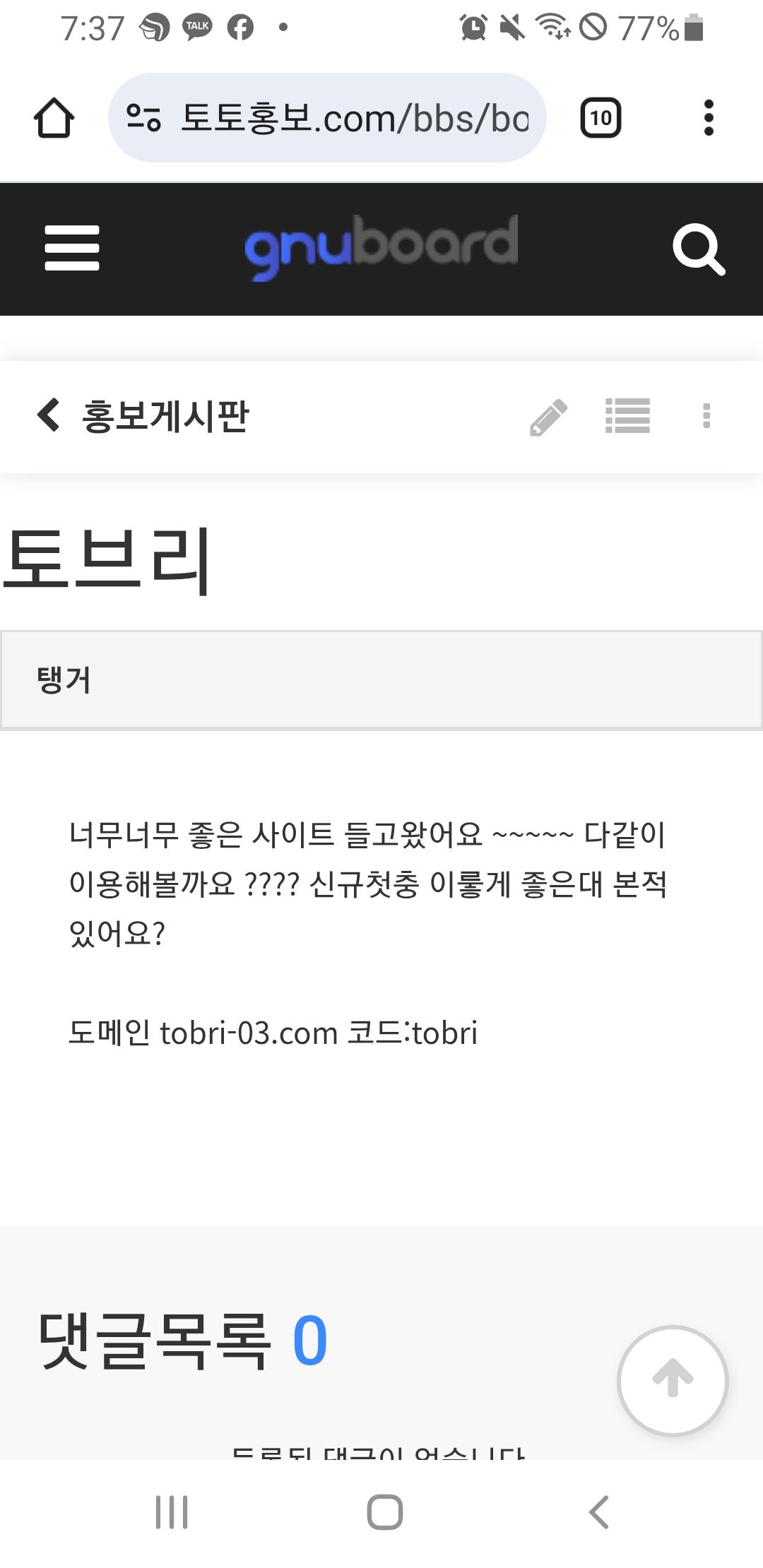Screen dimensions: 763x1568
Task: Show the 10 open browser tabs
Action: click(601, 118)
